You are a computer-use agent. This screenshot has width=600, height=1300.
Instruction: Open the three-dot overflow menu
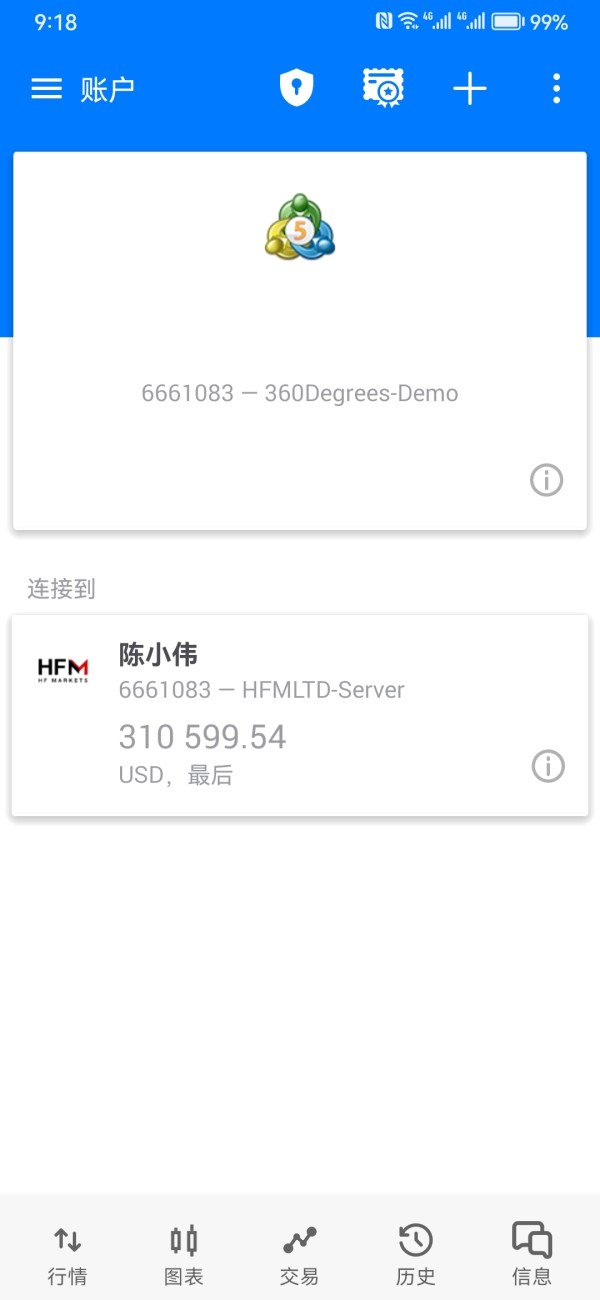[x=556, y=89]
